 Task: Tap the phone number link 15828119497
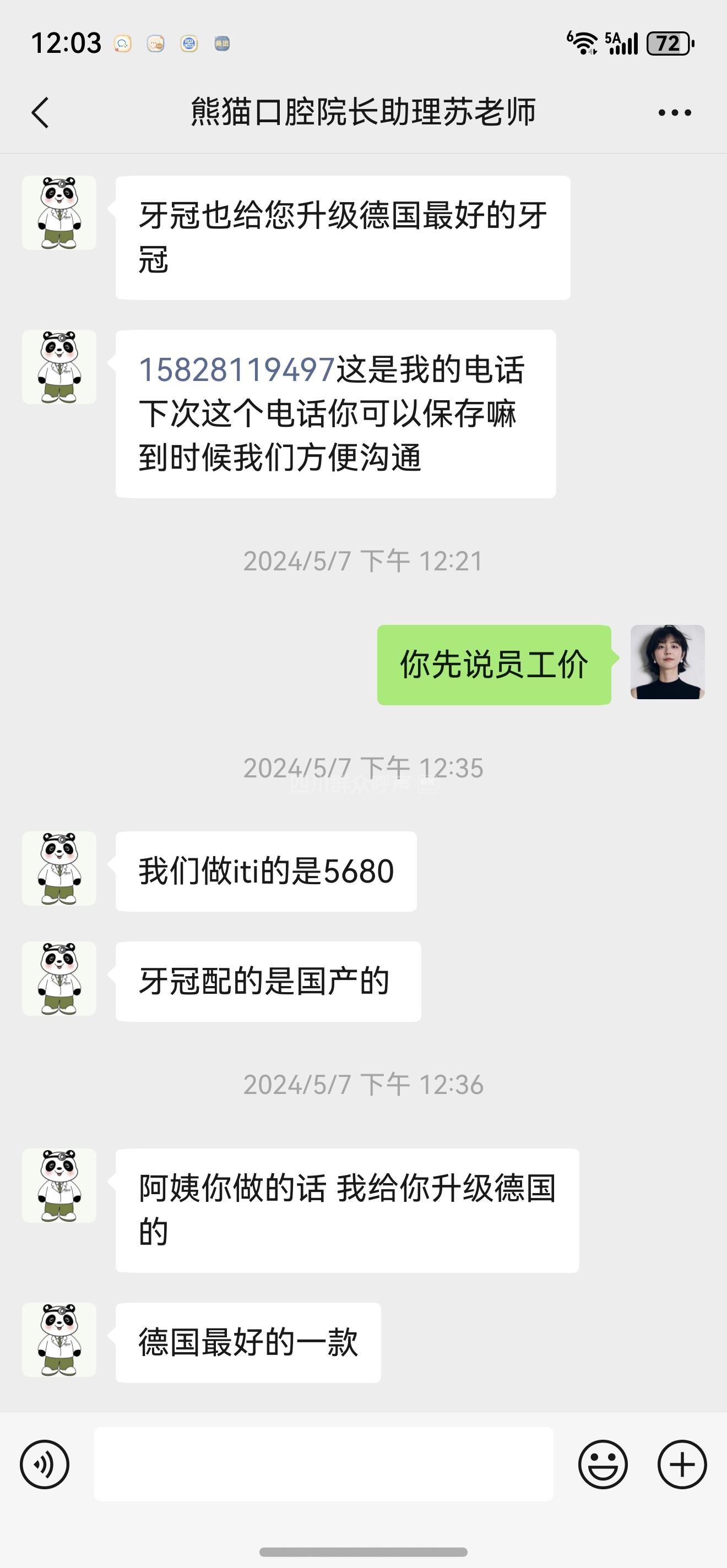point(237,369)
